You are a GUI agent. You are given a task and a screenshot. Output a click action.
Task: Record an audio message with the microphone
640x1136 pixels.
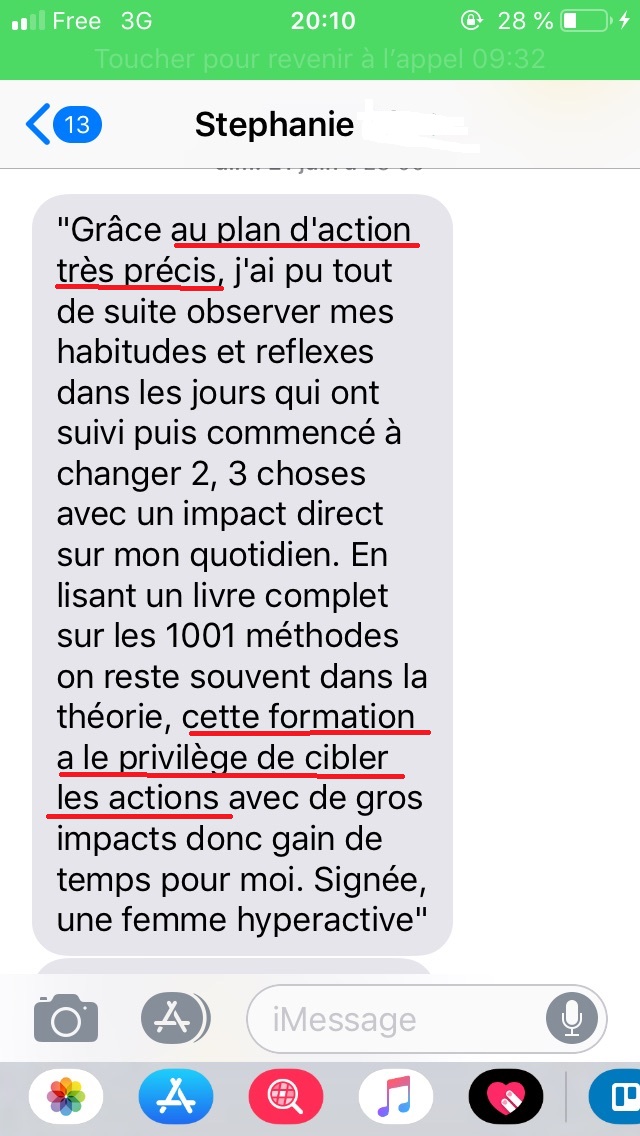click(x=572, y=1019)
